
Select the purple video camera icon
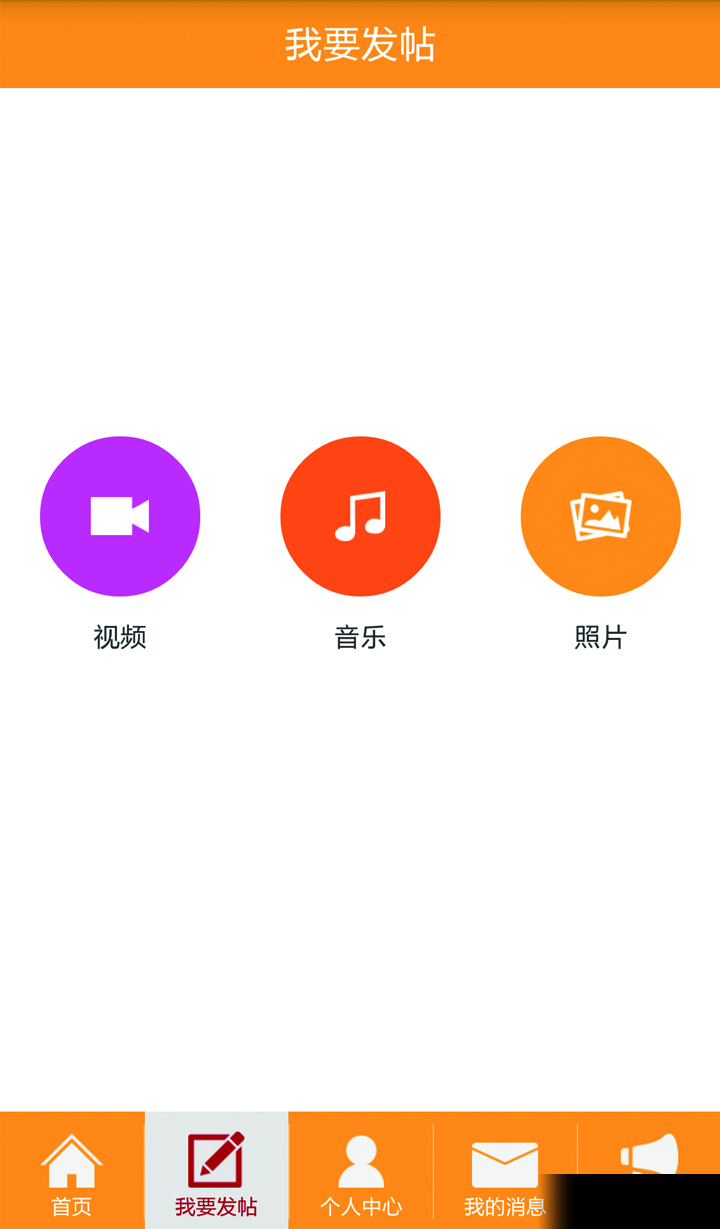pyautogui.click(x=120, y=515)
